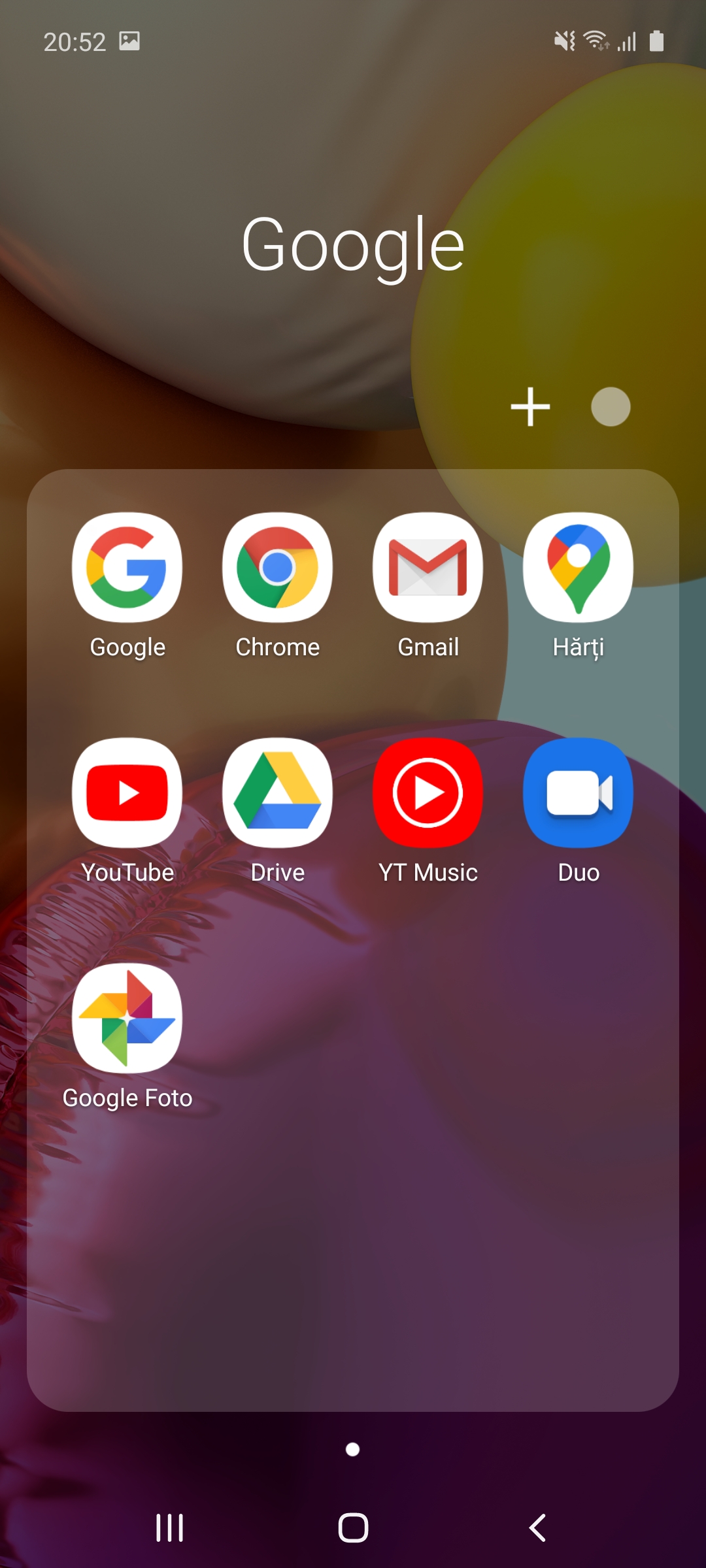Return to the home screen
This screenshot has height=1568, width=706.
pyautogui.click(x=353, y=1527)
